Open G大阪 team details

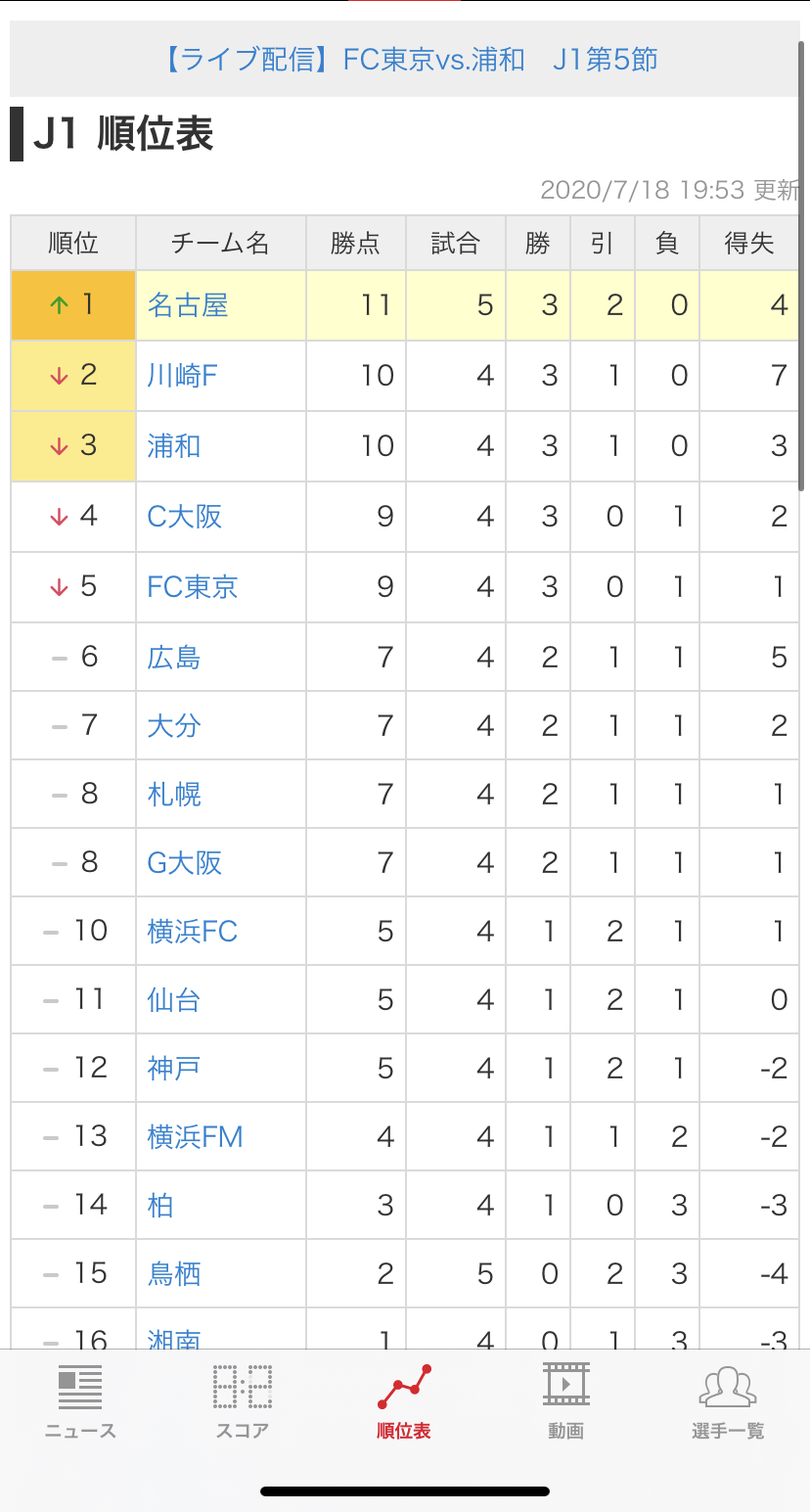185,862
